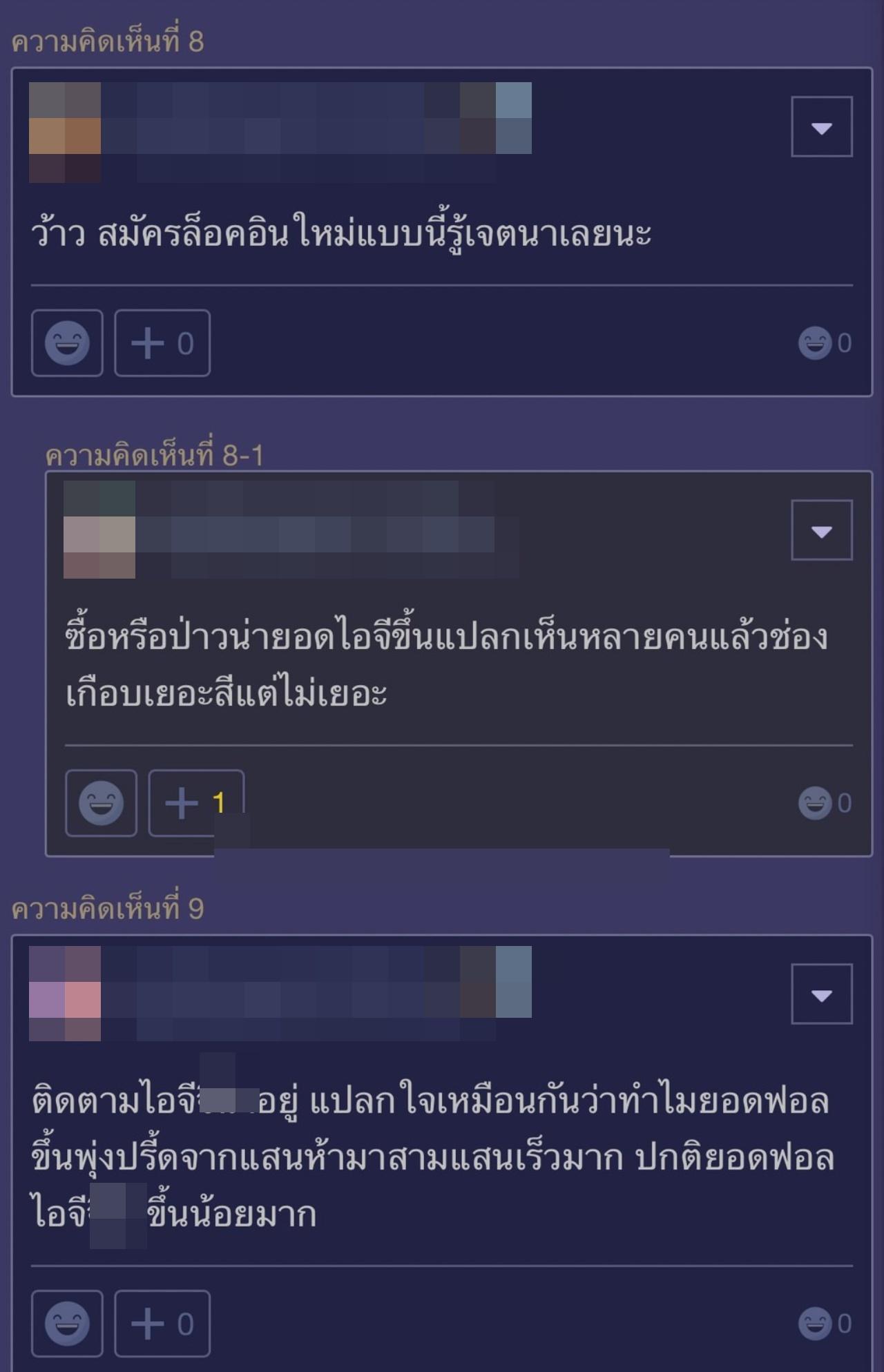Open the dropdown arrow on comment 9

point(821,994)
